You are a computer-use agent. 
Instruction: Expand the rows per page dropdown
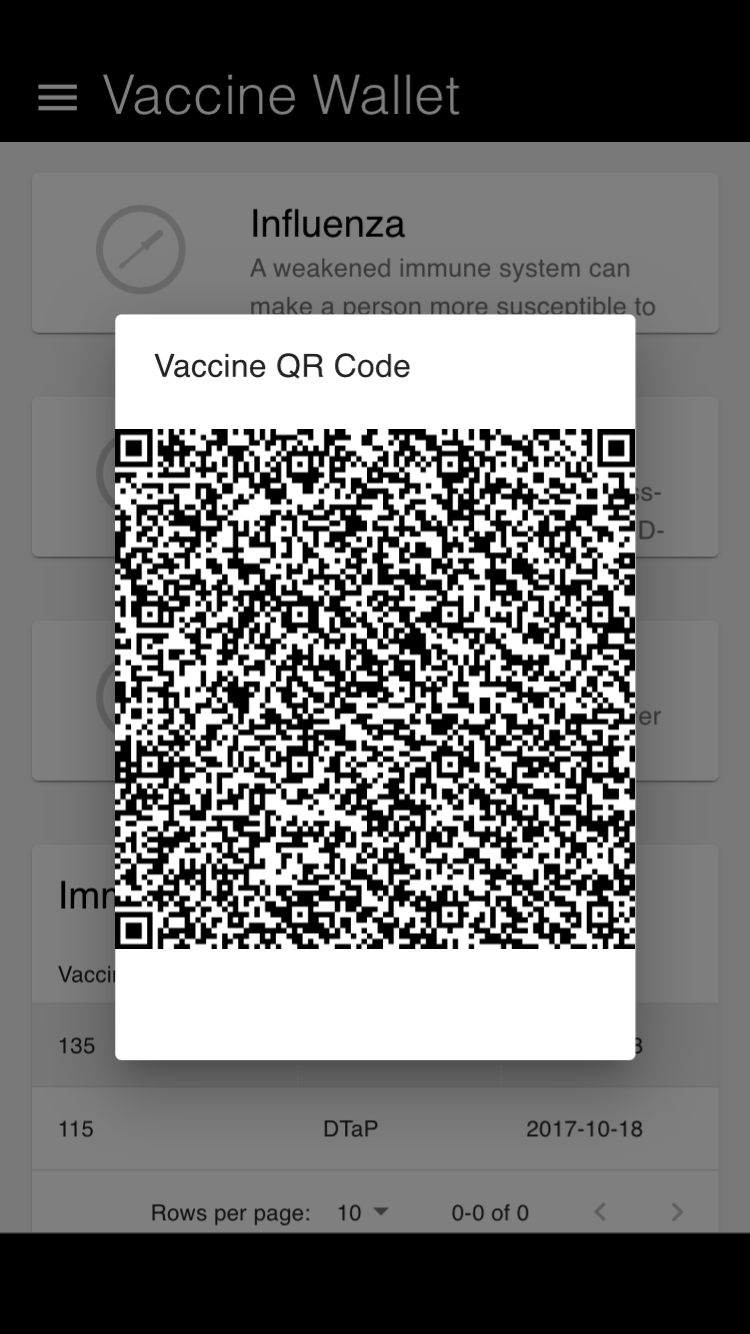point(361,1212)
